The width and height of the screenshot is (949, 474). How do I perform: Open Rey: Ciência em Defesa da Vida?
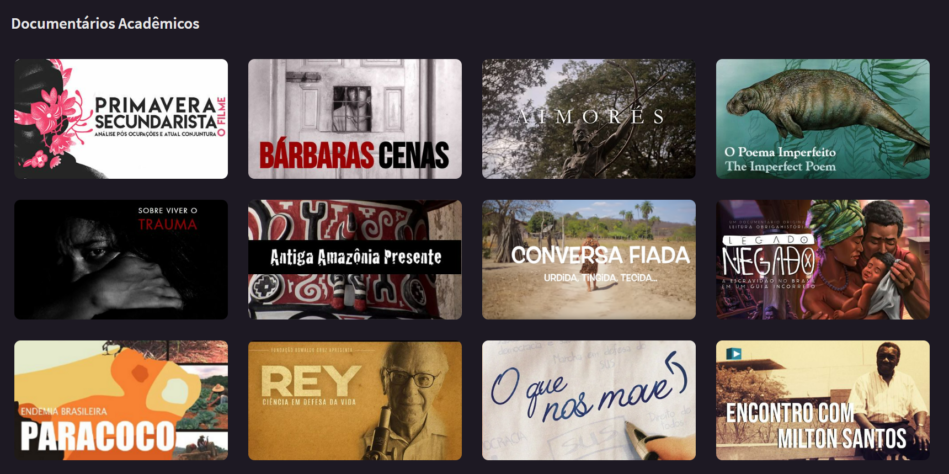coord(355,400)
